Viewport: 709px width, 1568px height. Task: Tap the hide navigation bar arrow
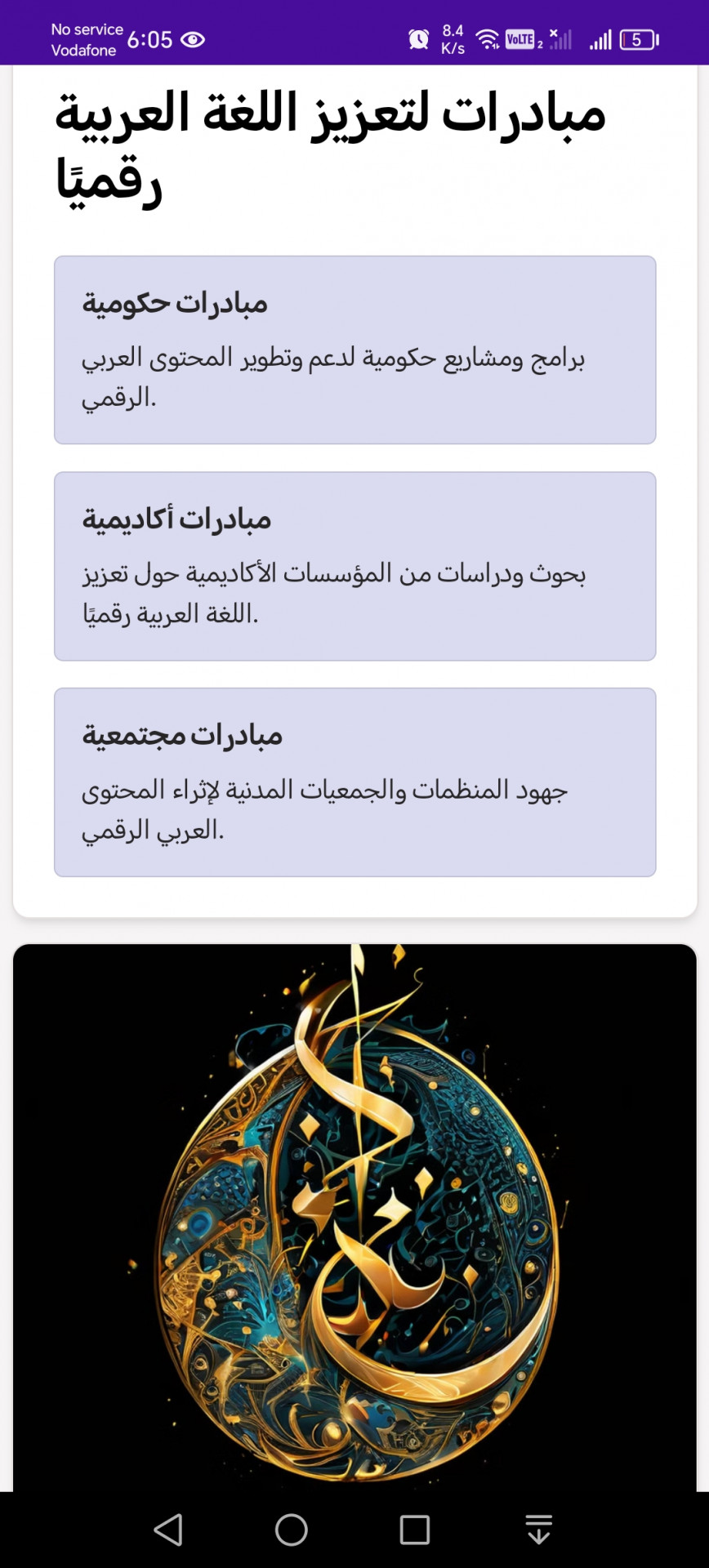click(538, 1530)
